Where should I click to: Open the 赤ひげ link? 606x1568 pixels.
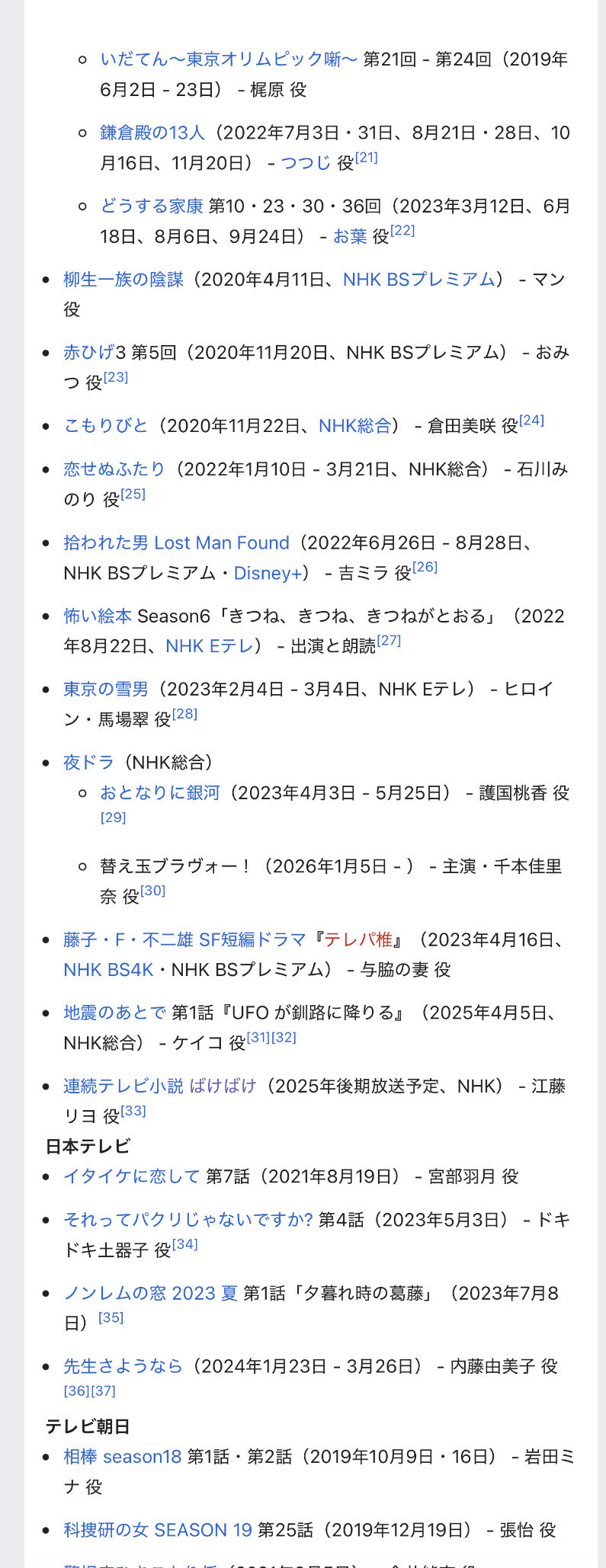point(88,353)
